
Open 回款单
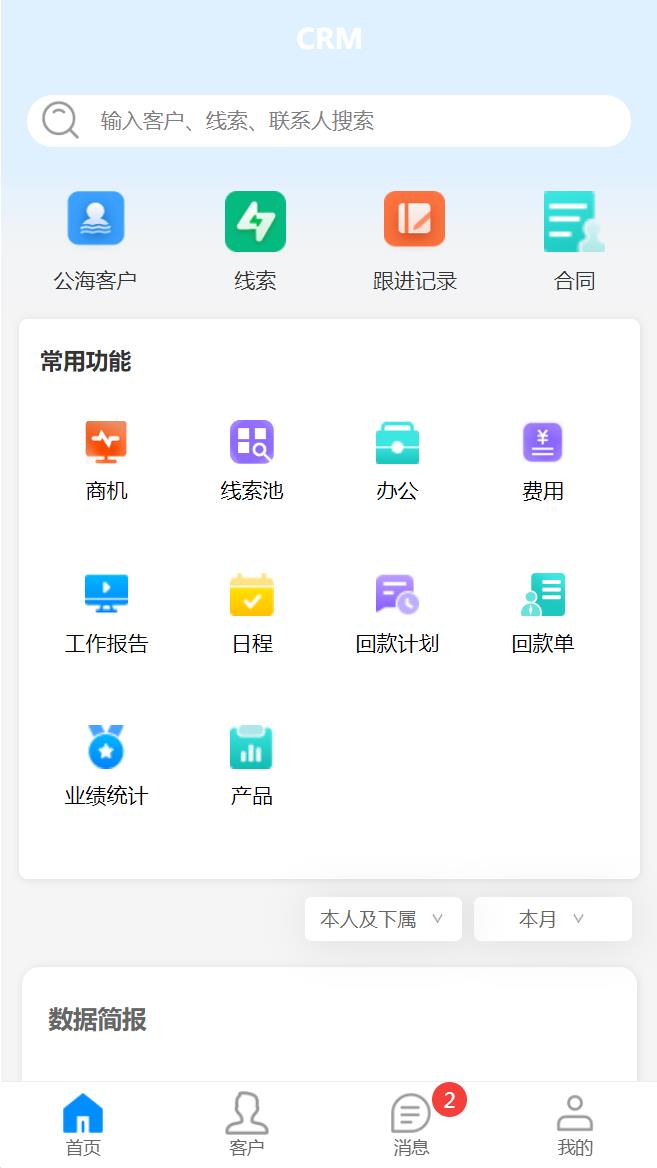tap(542, 614)
